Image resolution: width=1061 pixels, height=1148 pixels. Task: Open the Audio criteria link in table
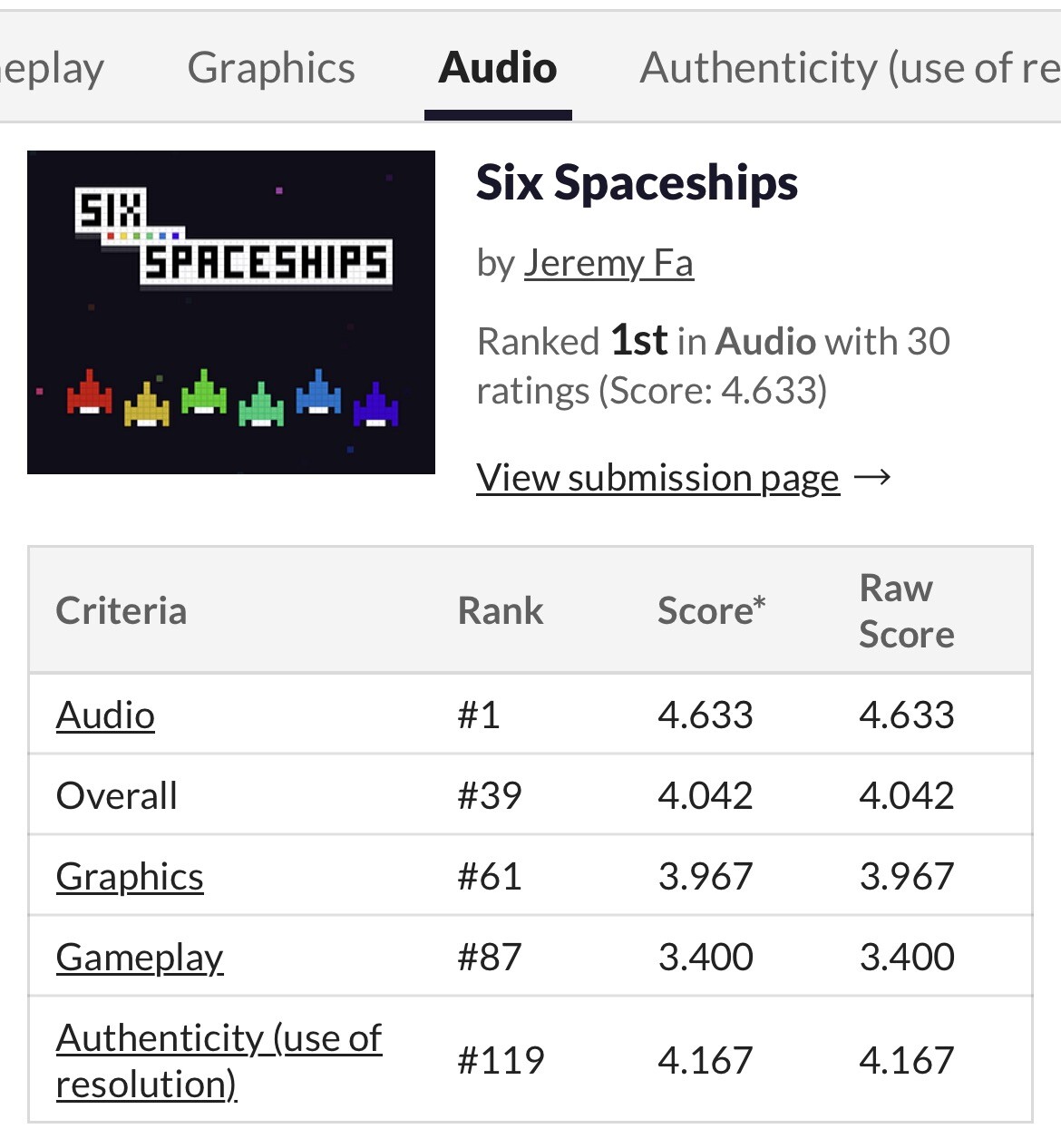[x=105, y=715]
